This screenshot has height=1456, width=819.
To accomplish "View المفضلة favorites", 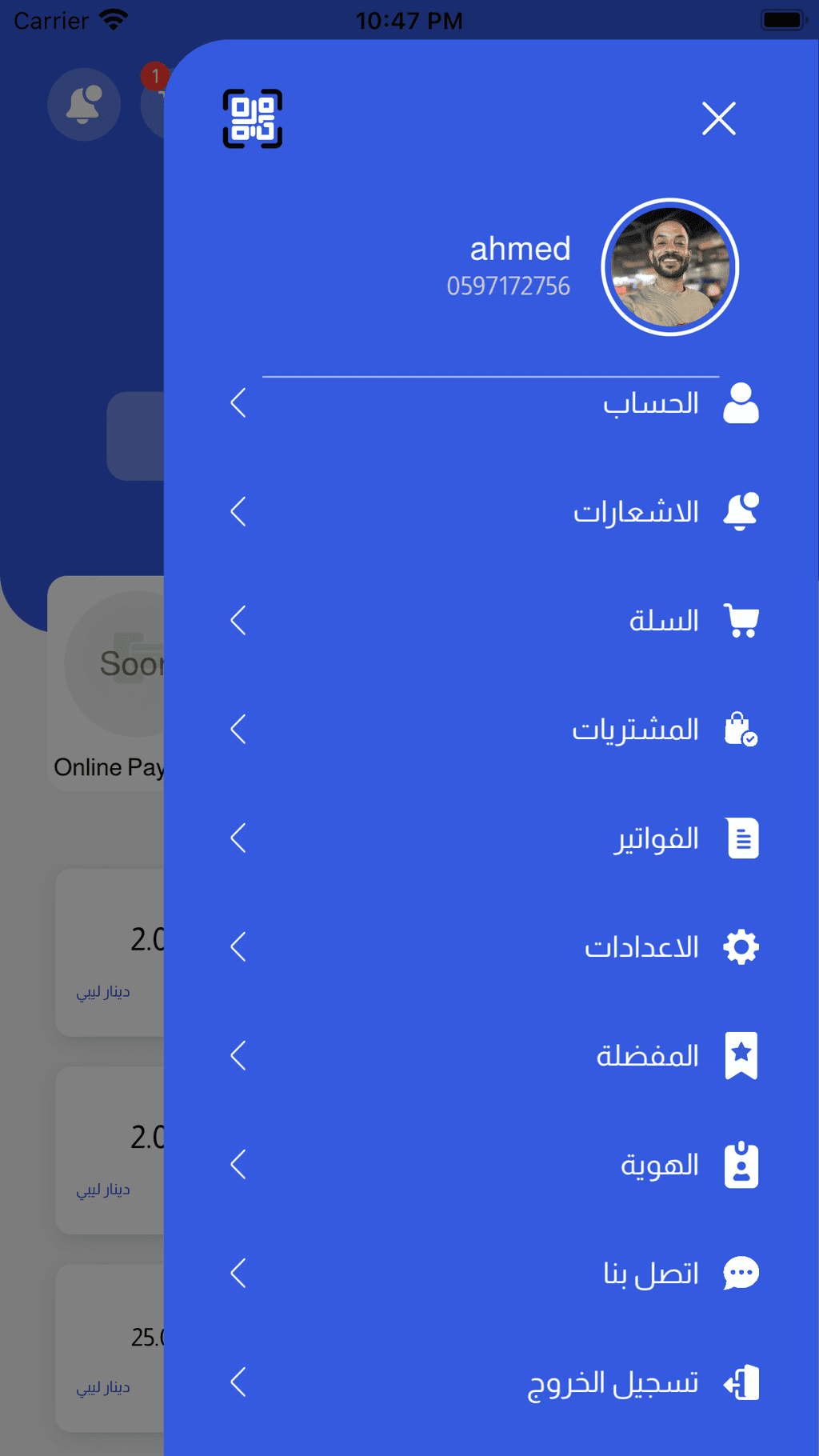I will (491, 1055).
